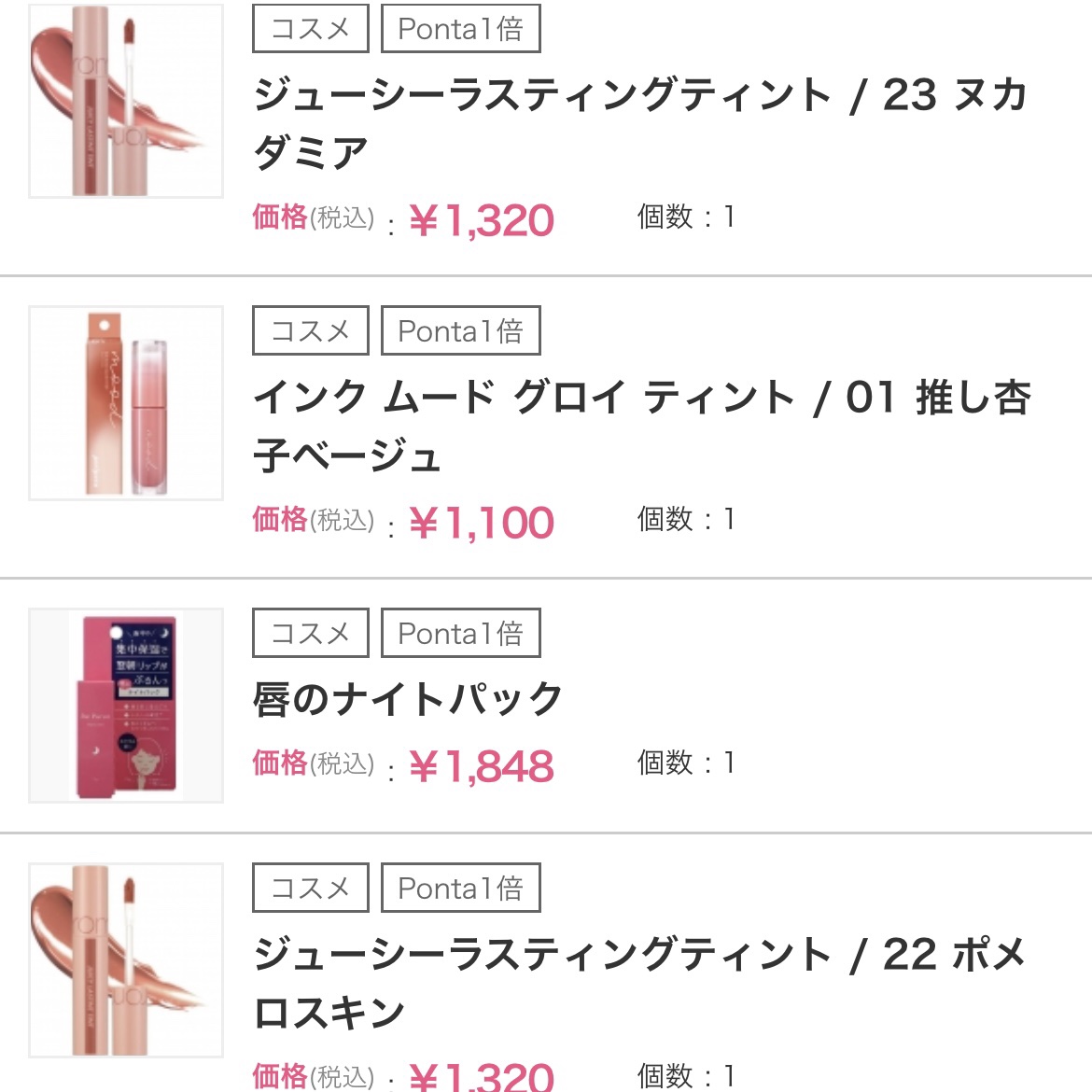Open 唇のナイトパック product
1092x1092 pixels.
point(408,699)
